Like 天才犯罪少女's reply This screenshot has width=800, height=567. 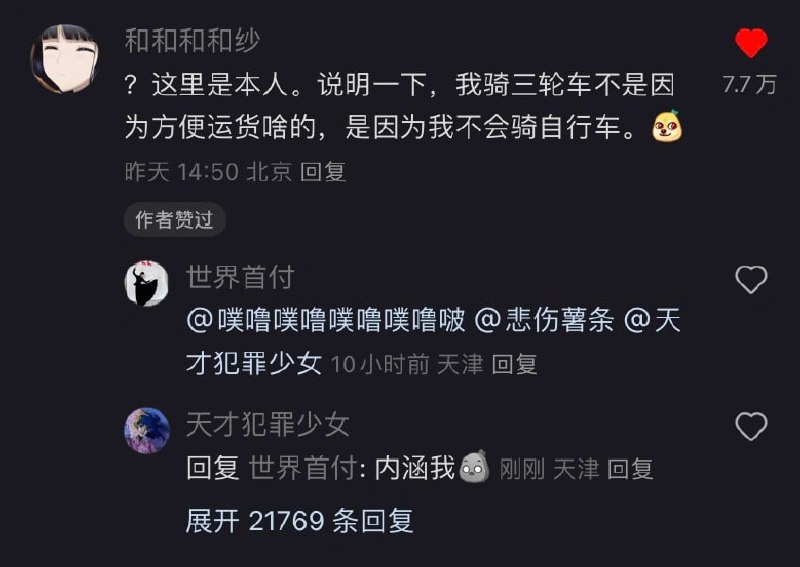click(x=751, y=427)
